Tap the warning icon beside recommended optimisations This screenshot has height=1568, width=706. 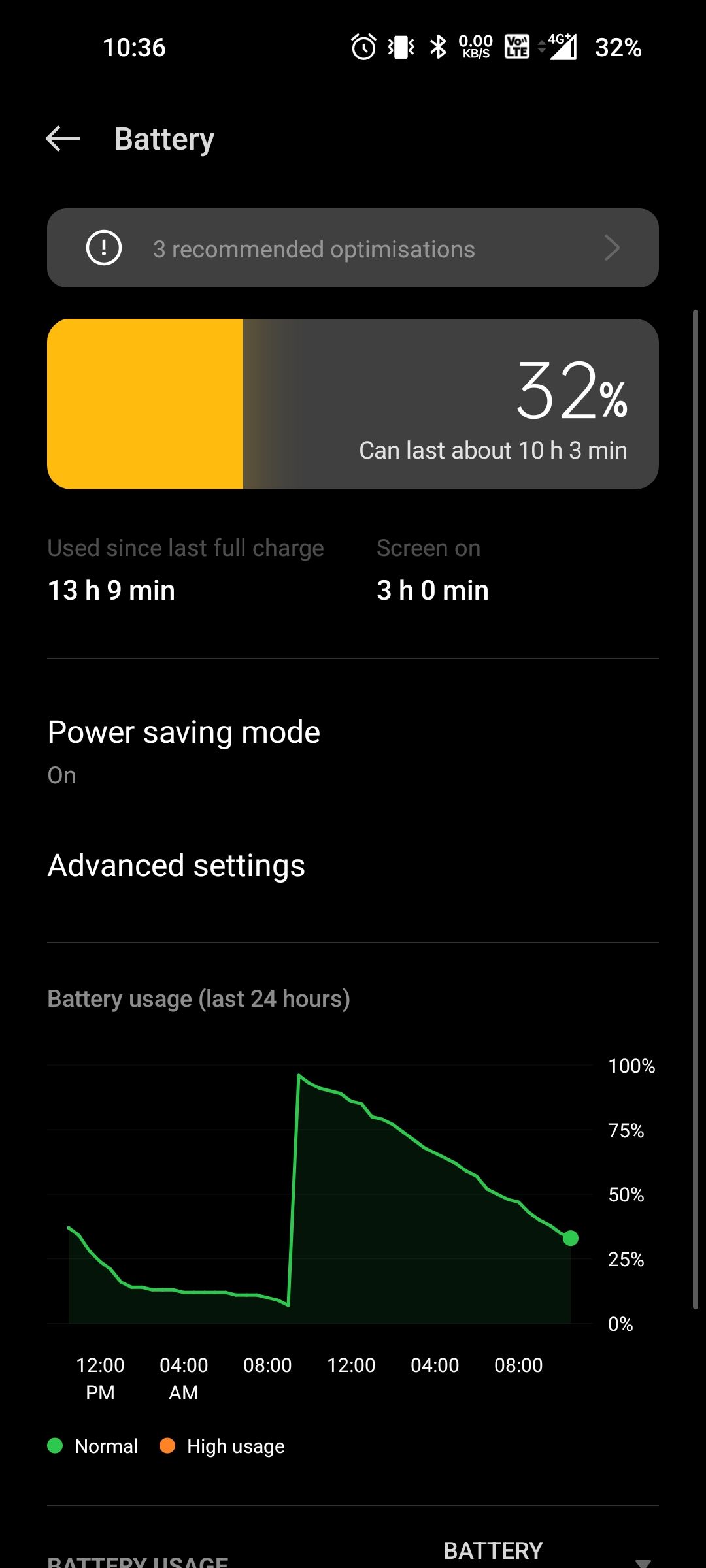(105, 248)
